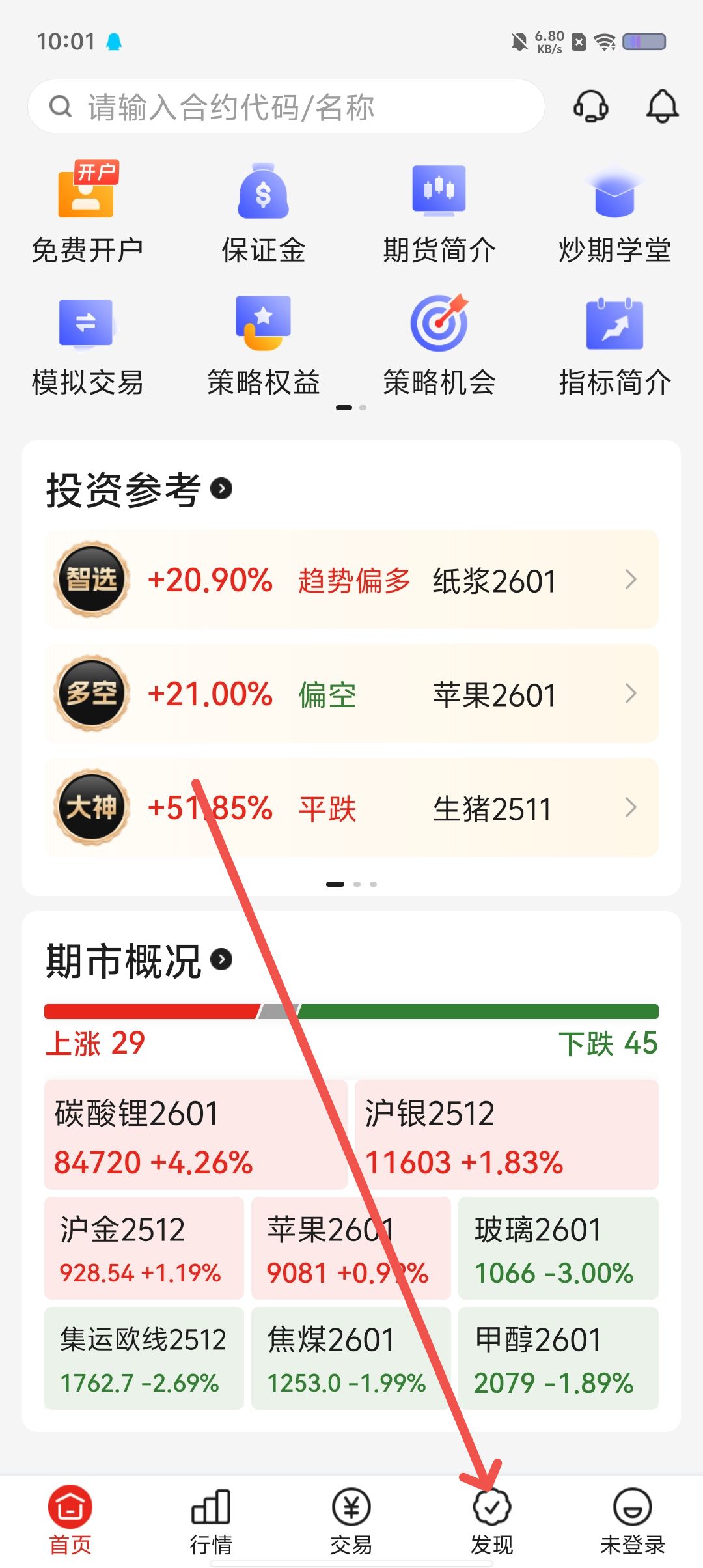Expand 投资参考 section arrow
Screen dimensions: 703x1568
[221, 489]
